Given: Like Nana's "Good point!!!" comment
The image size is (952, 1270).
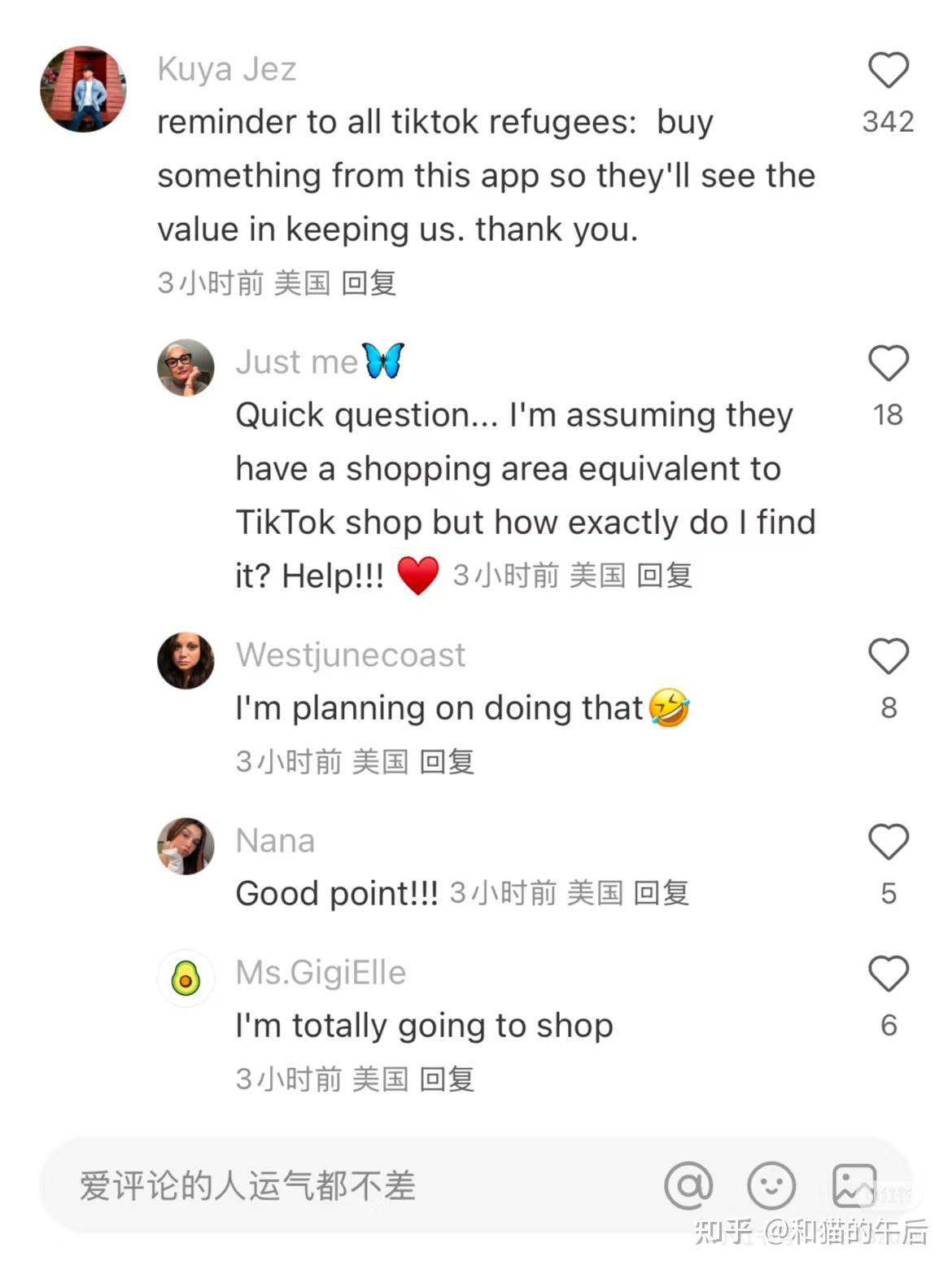Looking at the screenshot, I should pyautogui.click(x=888, y=843).
